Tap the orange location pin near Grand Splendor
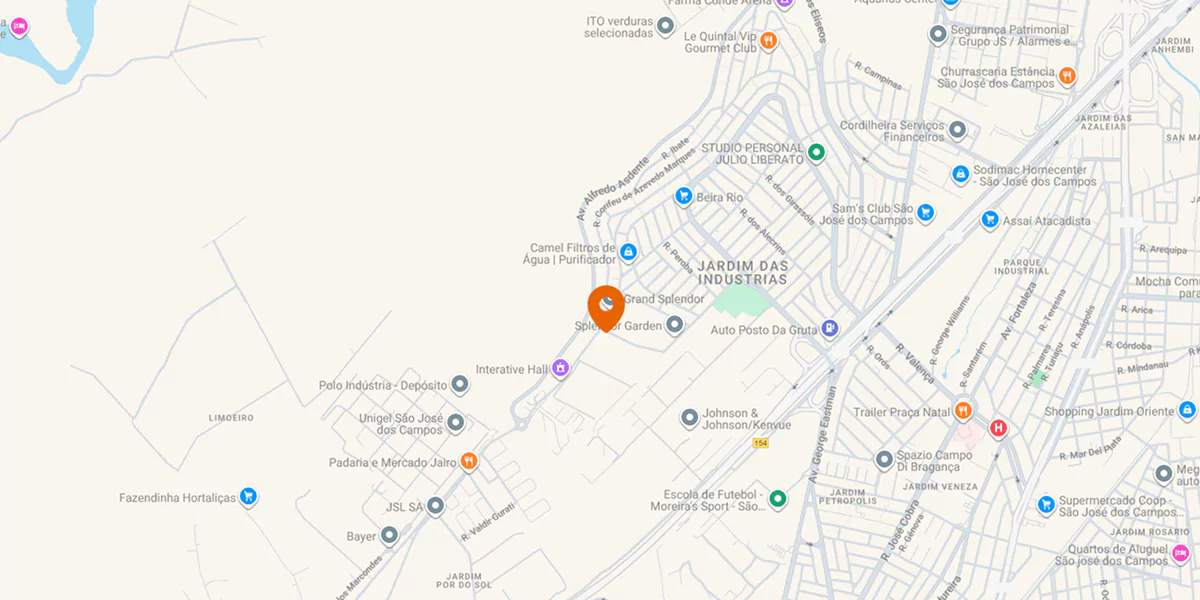This screenshot has height=600, width=1200. point(606,305)
